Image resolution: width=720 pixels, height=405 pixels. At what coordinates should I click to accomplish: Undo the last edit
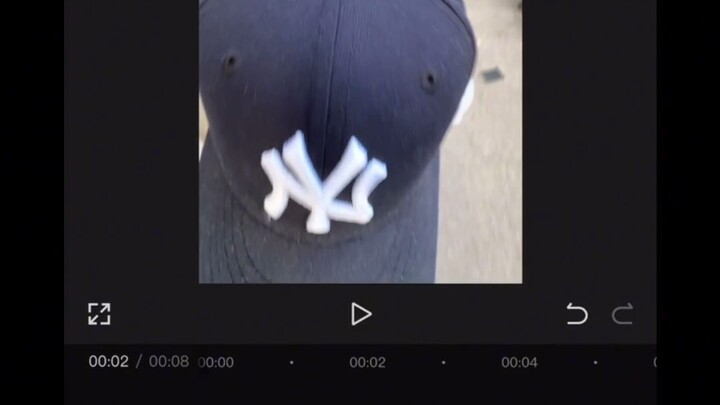pyautogui.click(x=577, y=314)
